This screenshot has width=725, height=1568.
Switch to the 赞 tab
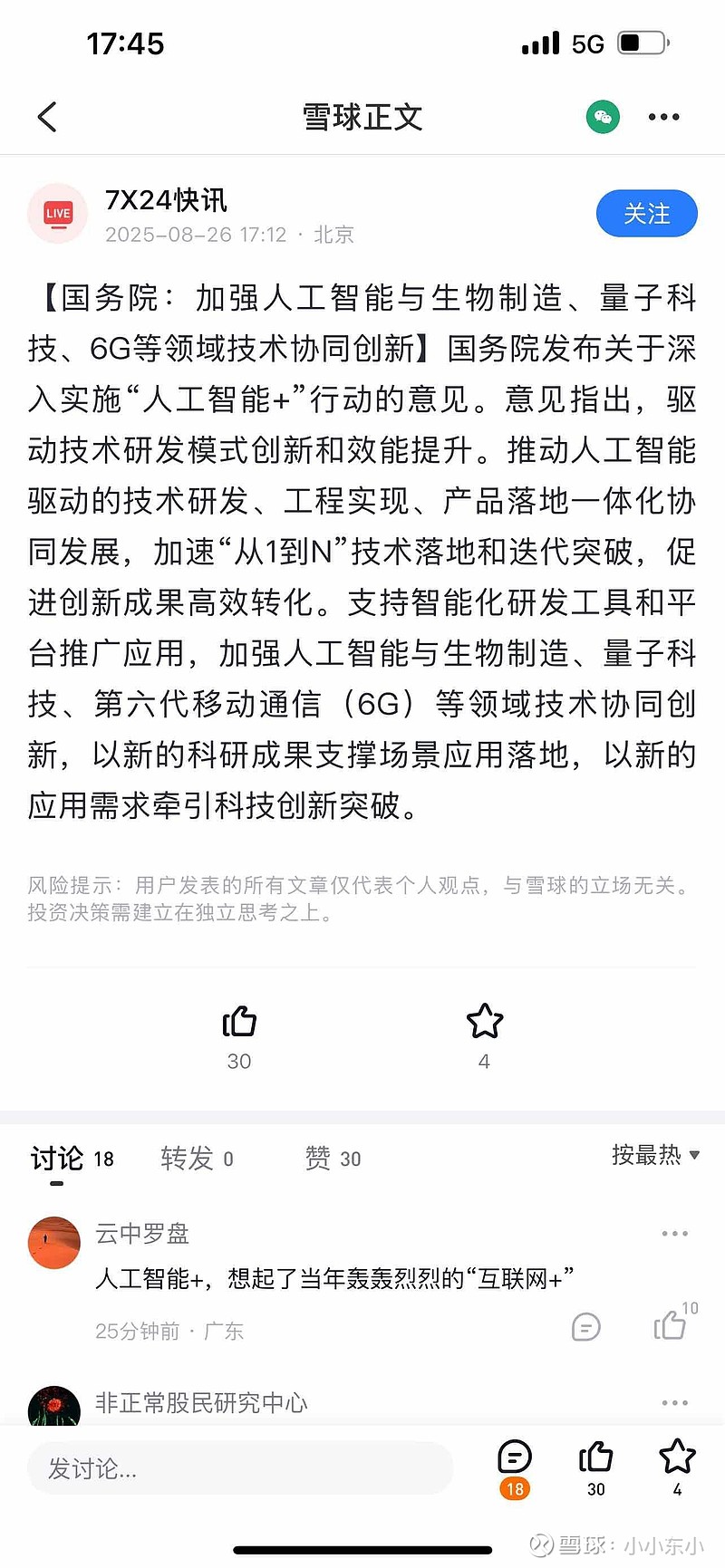pos(333,1158)
